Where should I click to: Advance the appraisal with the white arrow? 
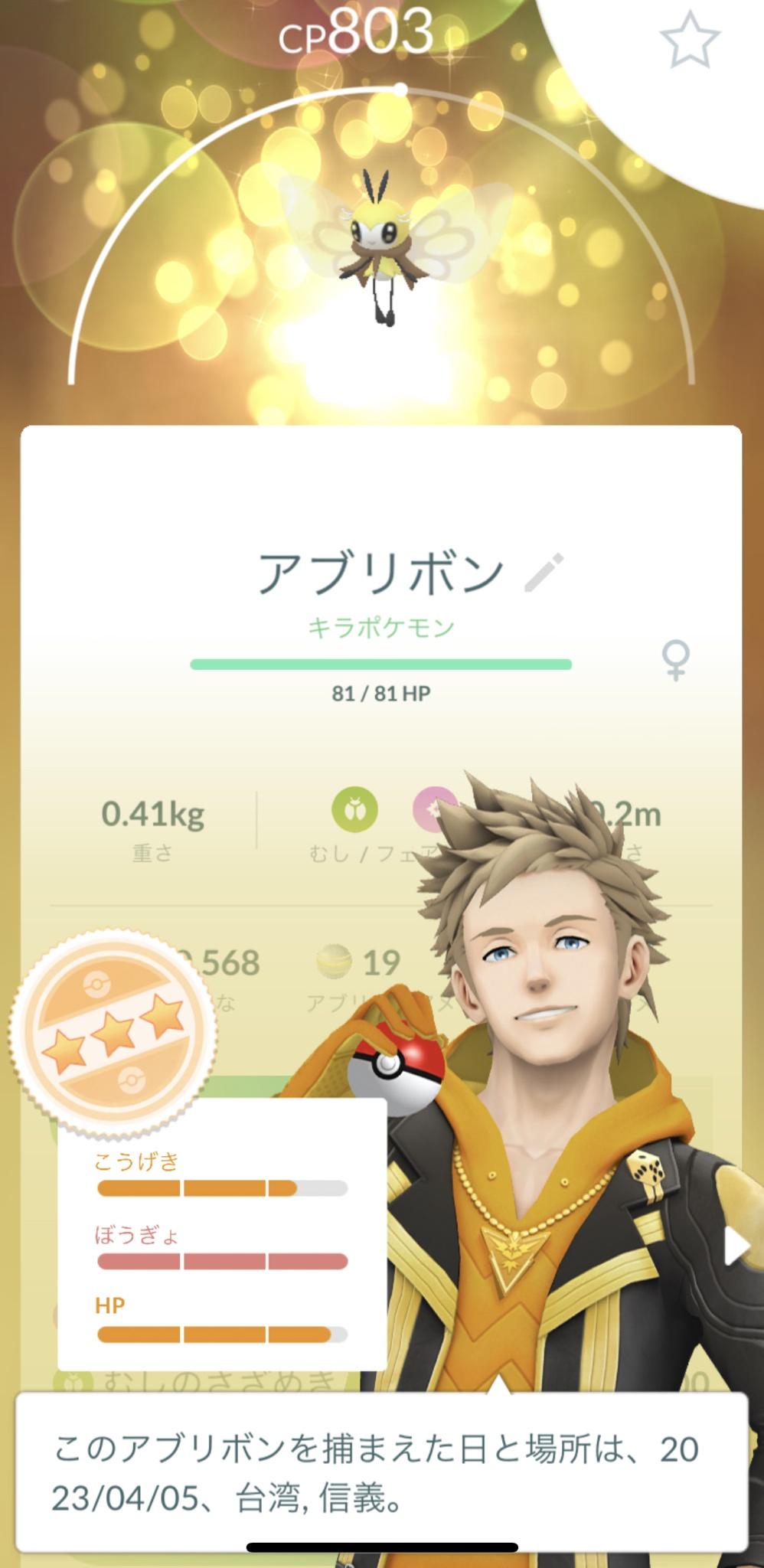pyautogui.click(x=736, y=1246)
